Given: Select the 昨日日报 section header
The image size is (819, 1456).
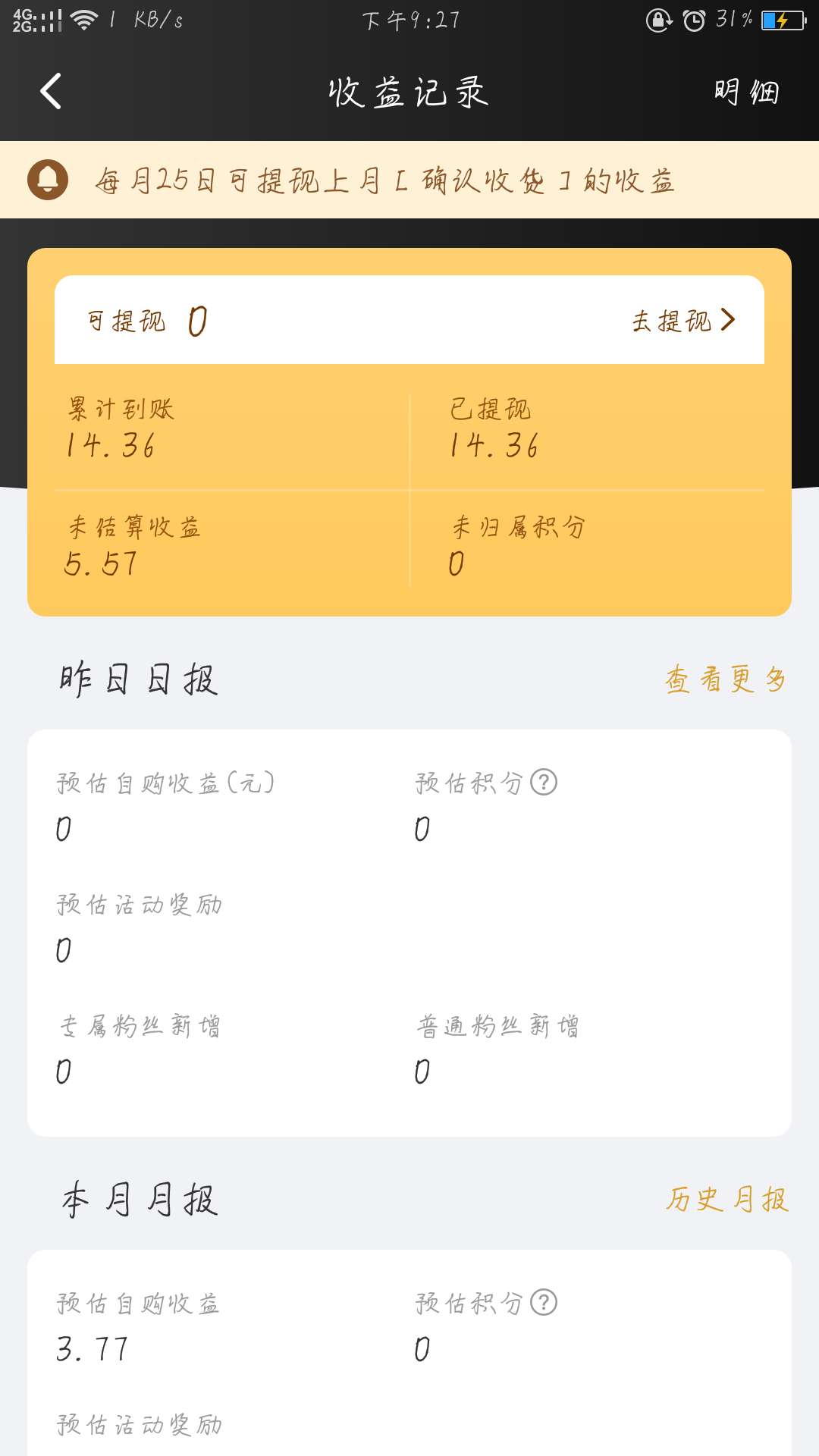Looking at the screenshot, I should pyautogui.click(x=138, y=680).
